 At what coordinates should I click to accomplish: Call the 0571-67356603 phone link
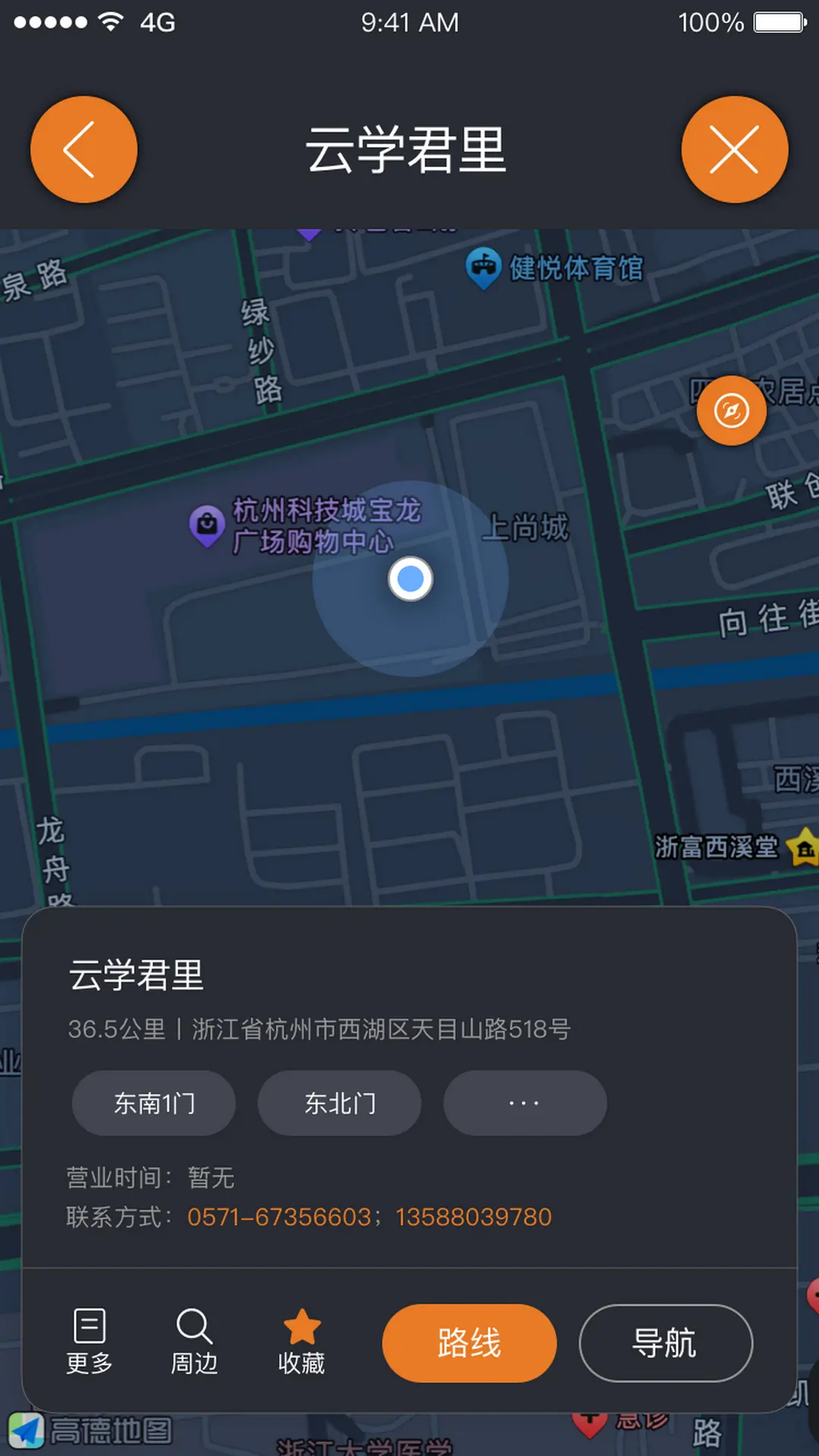(278, 1216)
